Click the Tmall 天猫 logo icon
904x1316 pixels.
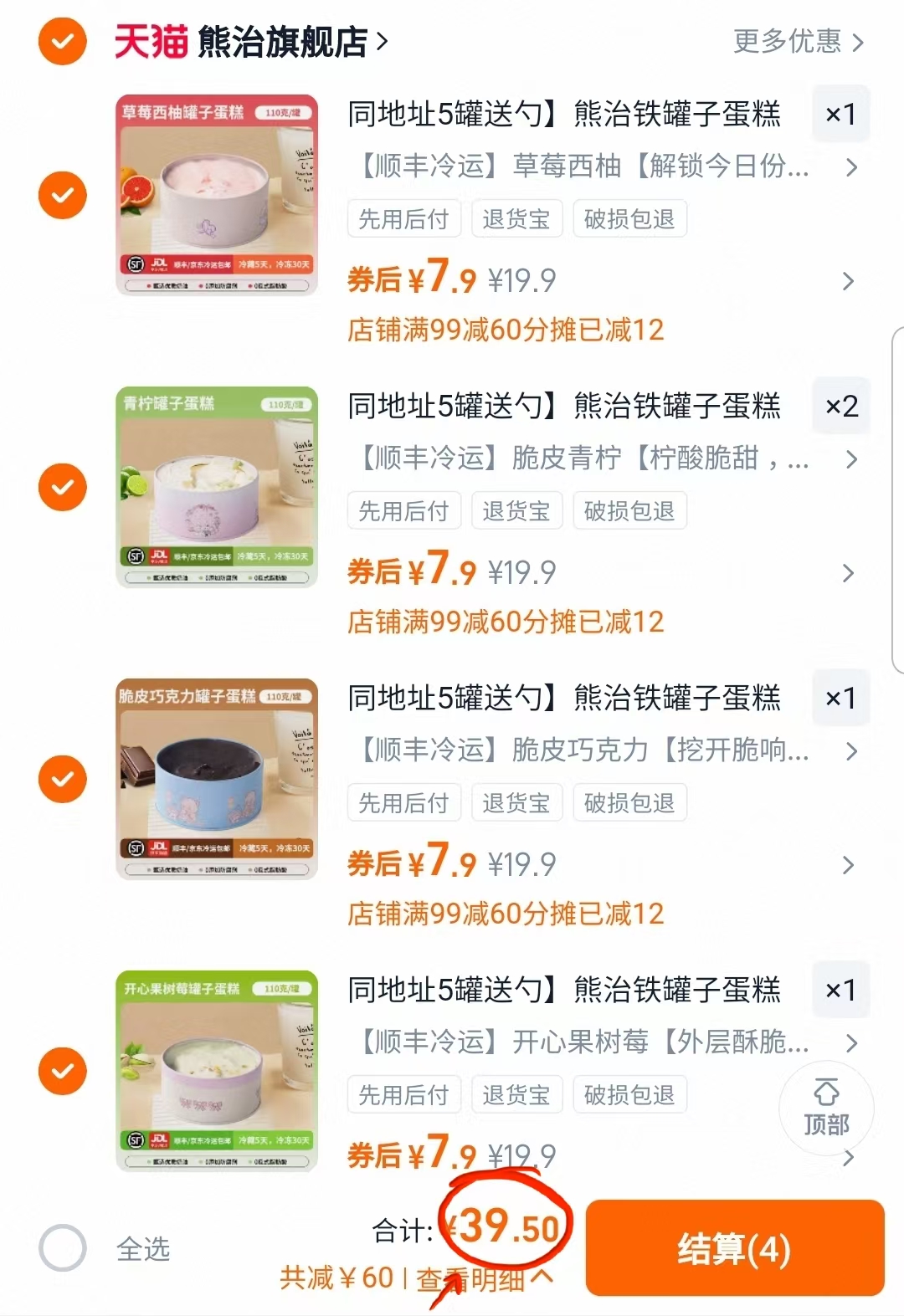(x=149, y=42)
